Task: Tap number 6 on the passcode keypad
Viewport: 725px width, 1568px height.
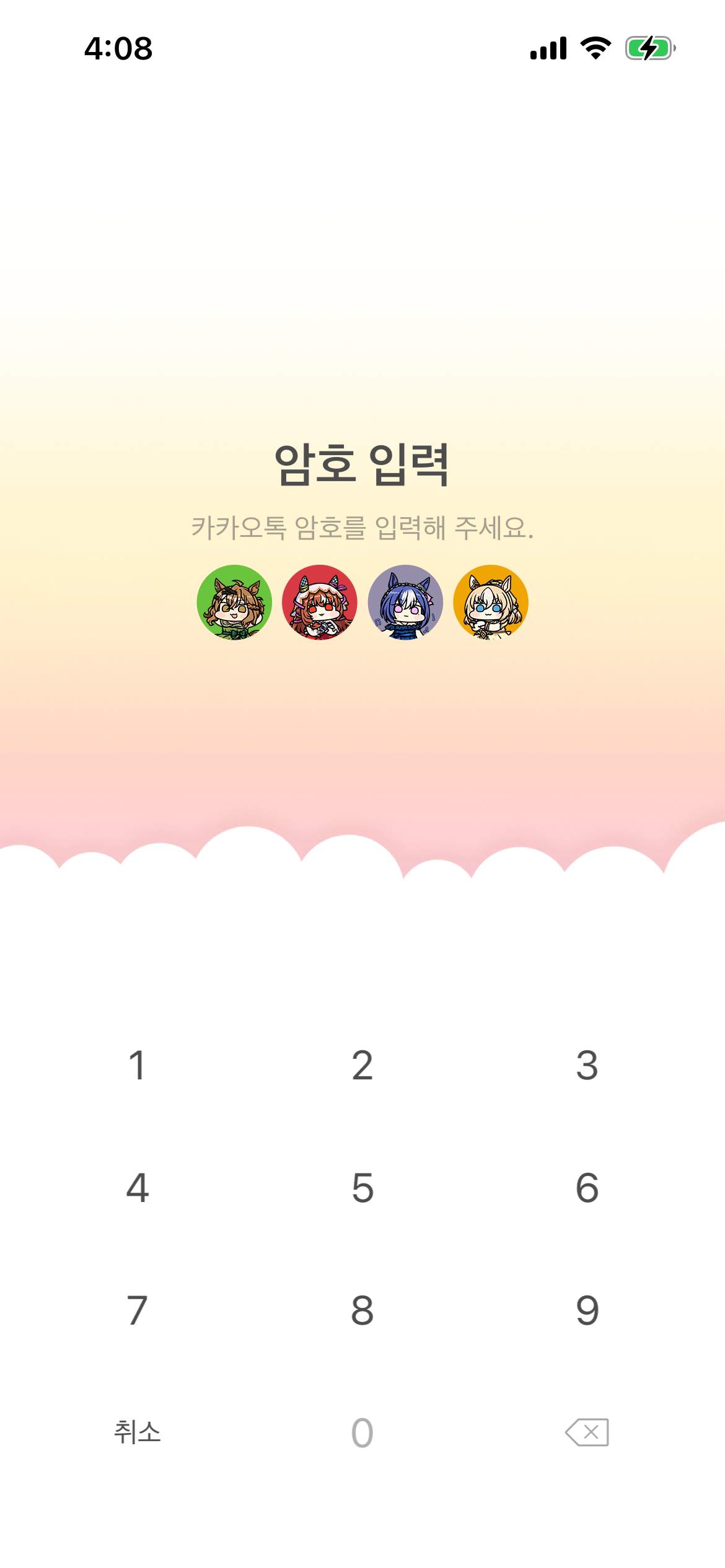Action: [x=587, y=1188]
